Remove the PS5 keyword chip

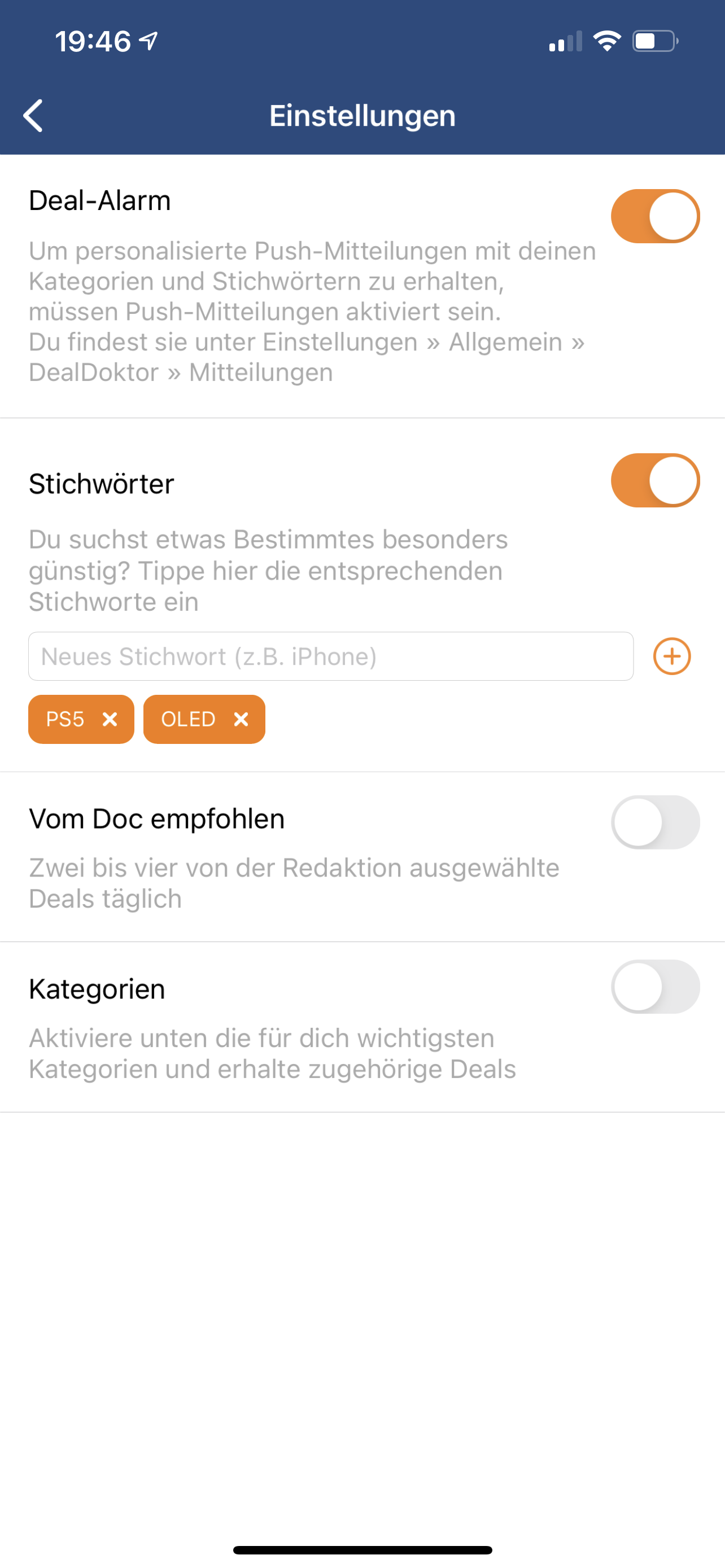pos(110,720)
